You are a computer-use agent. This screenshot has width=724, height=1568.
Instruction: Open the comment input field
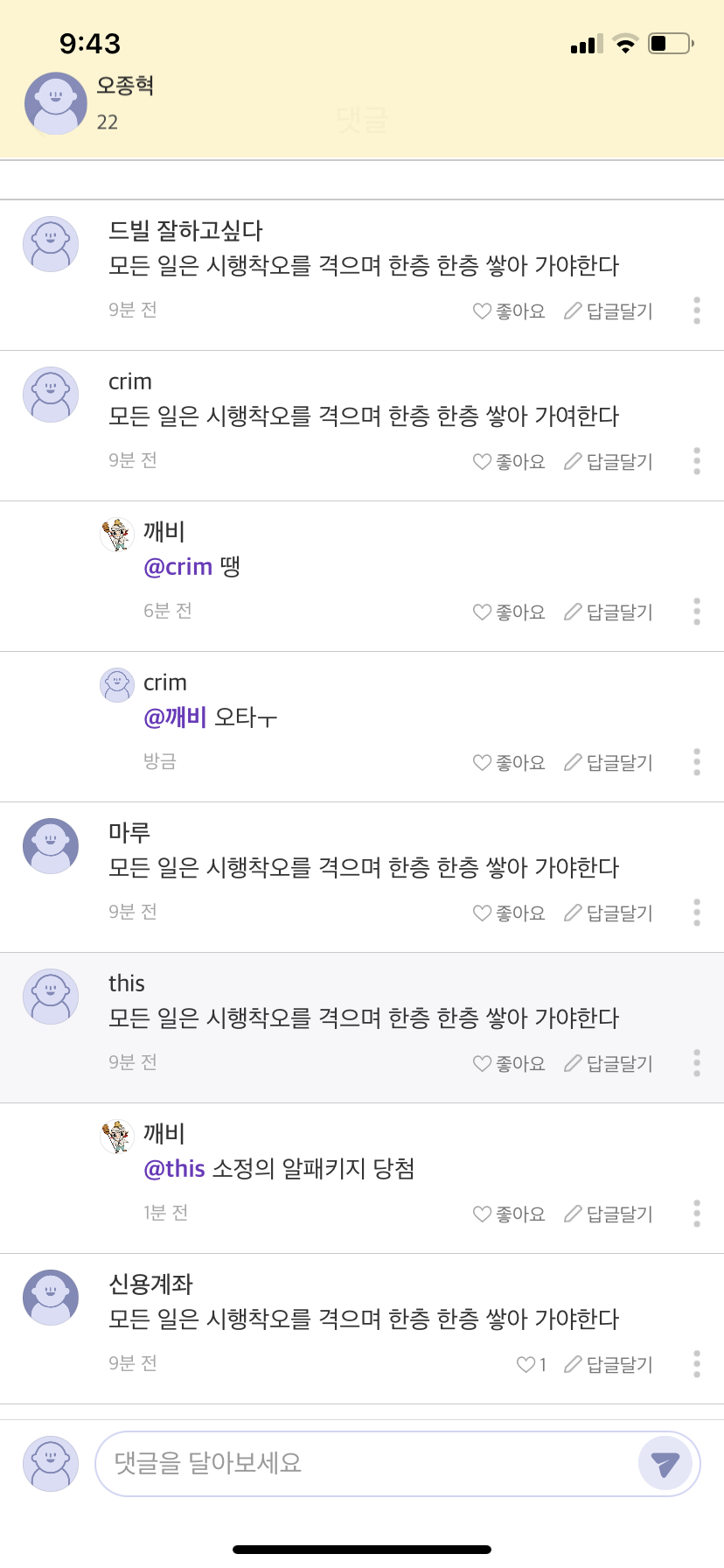coord(367,1463)
